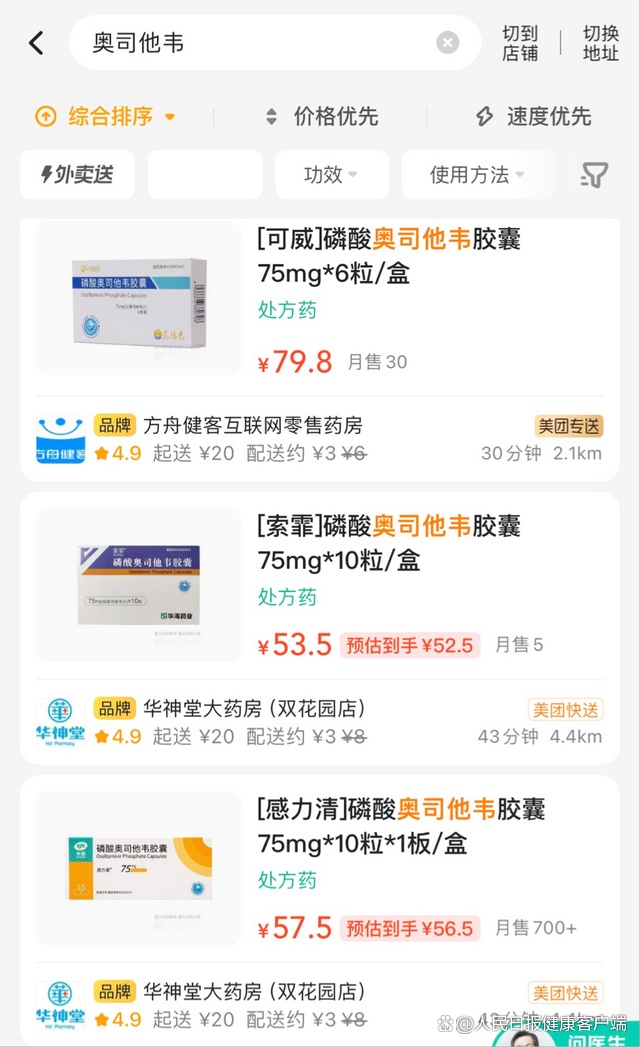Expand the 使用方法 filter dropdown
Viewport: 640px width, 1047px height.
point(477,175)
